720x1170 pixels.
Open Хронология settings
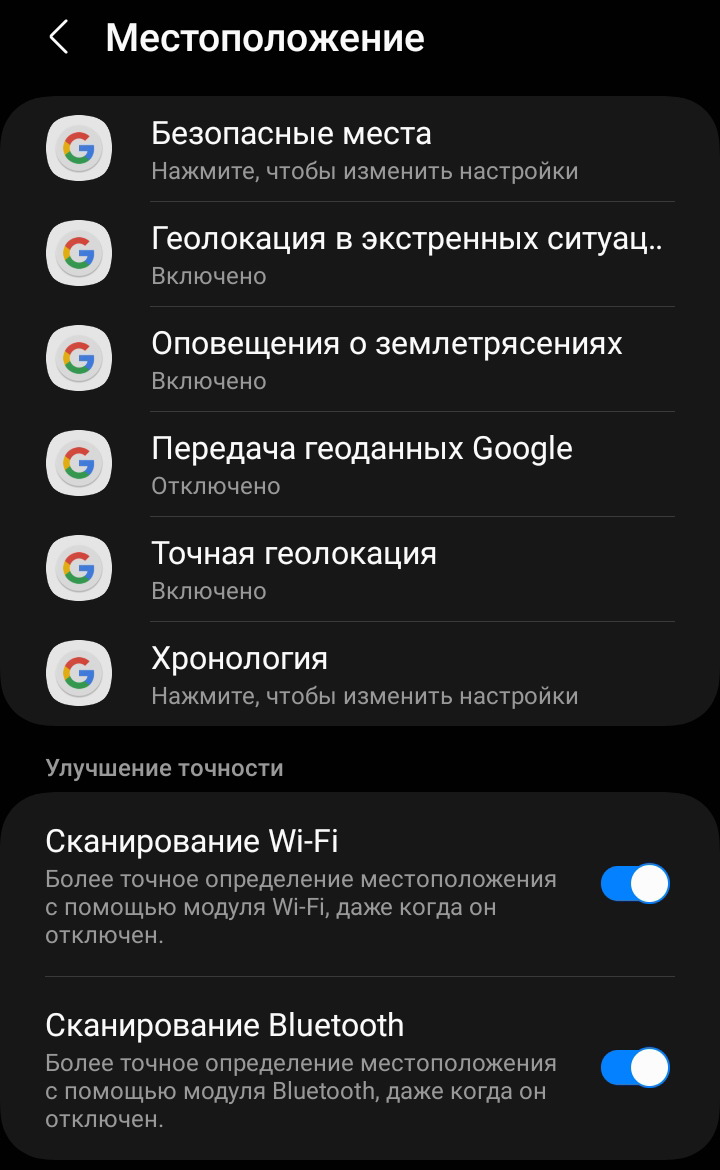pyautogui.click(x=360, y=674)
